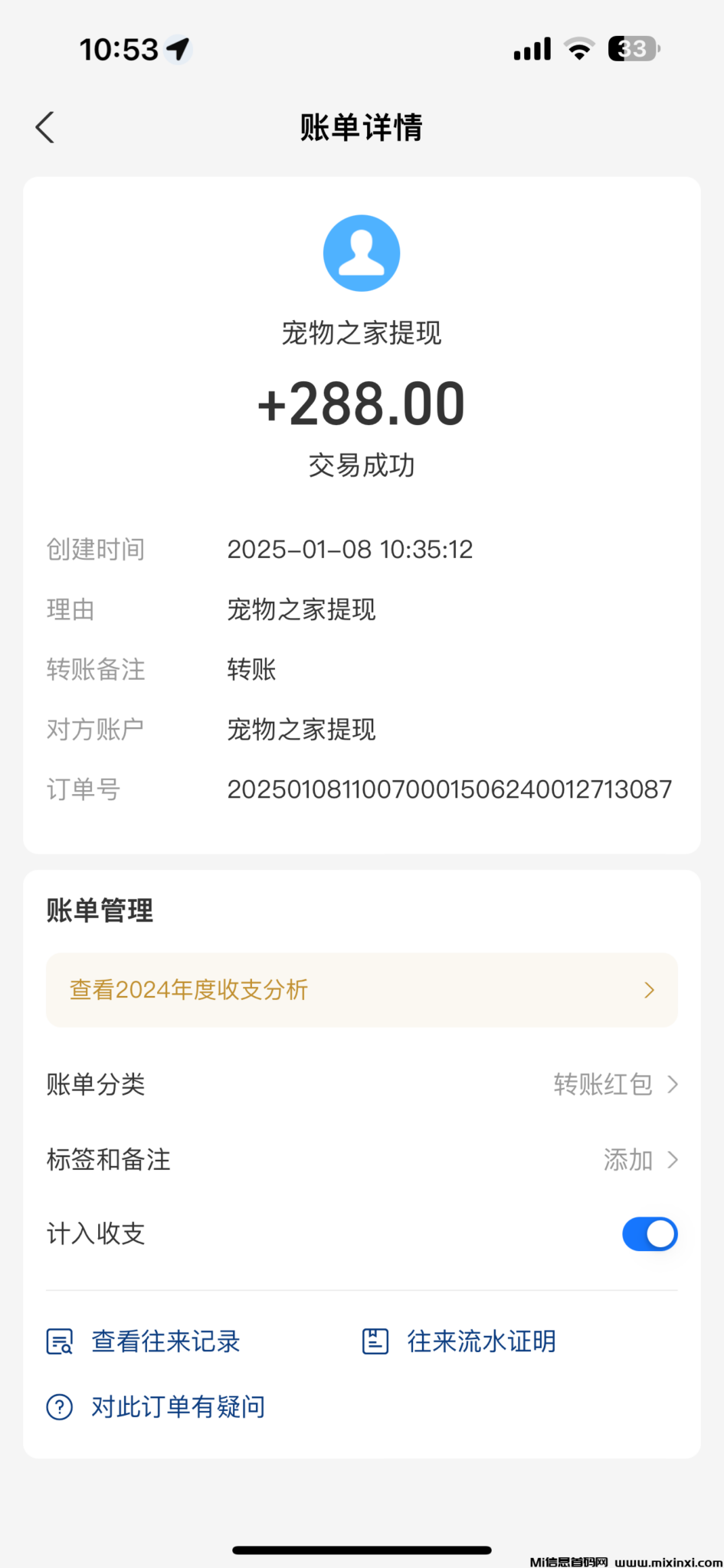Viewport: 724px width, 1568px height.
Task: Tap the back arrow to leave 账单详情
Action: point(44,127)
